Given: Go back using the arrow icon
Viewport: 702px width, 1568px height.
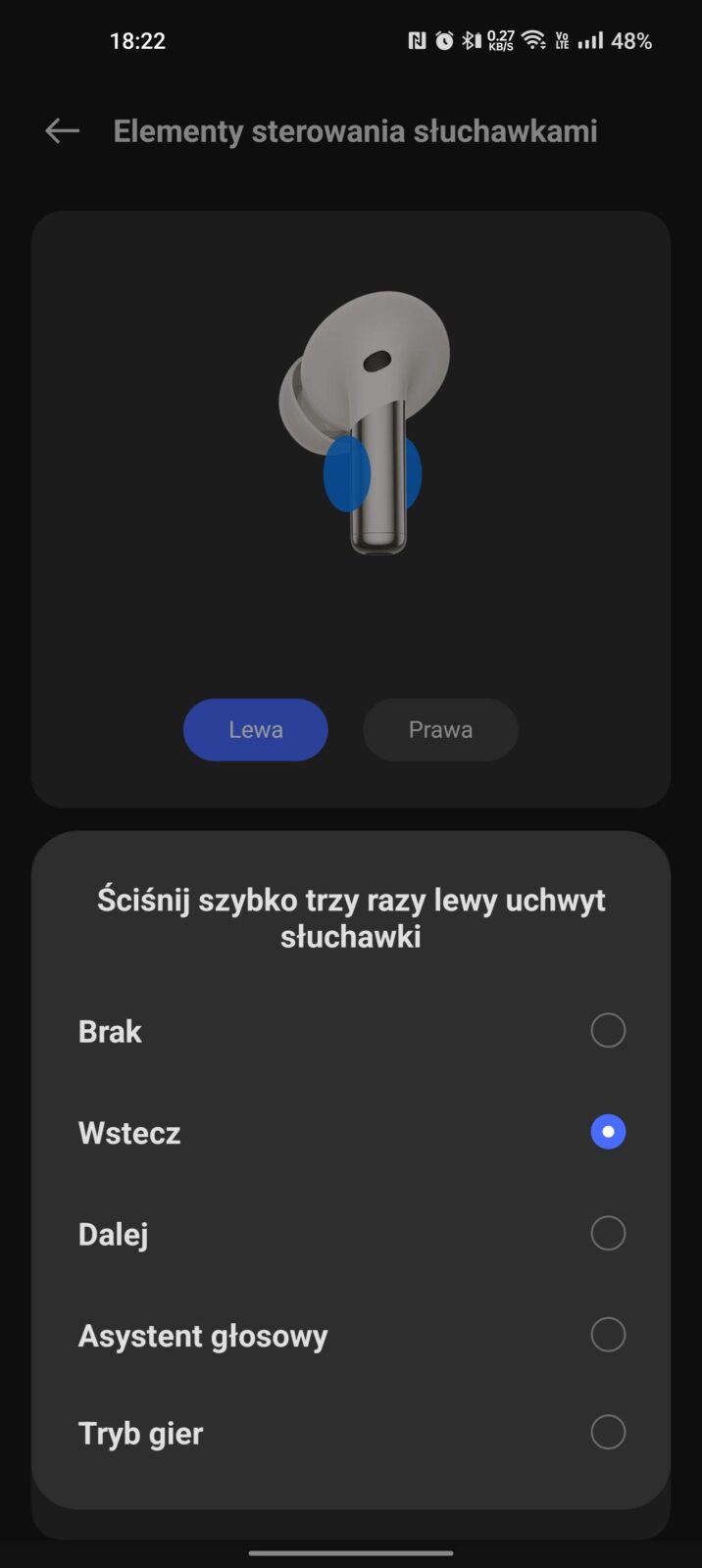Looking at the screenshot, I should coord(62,131).
